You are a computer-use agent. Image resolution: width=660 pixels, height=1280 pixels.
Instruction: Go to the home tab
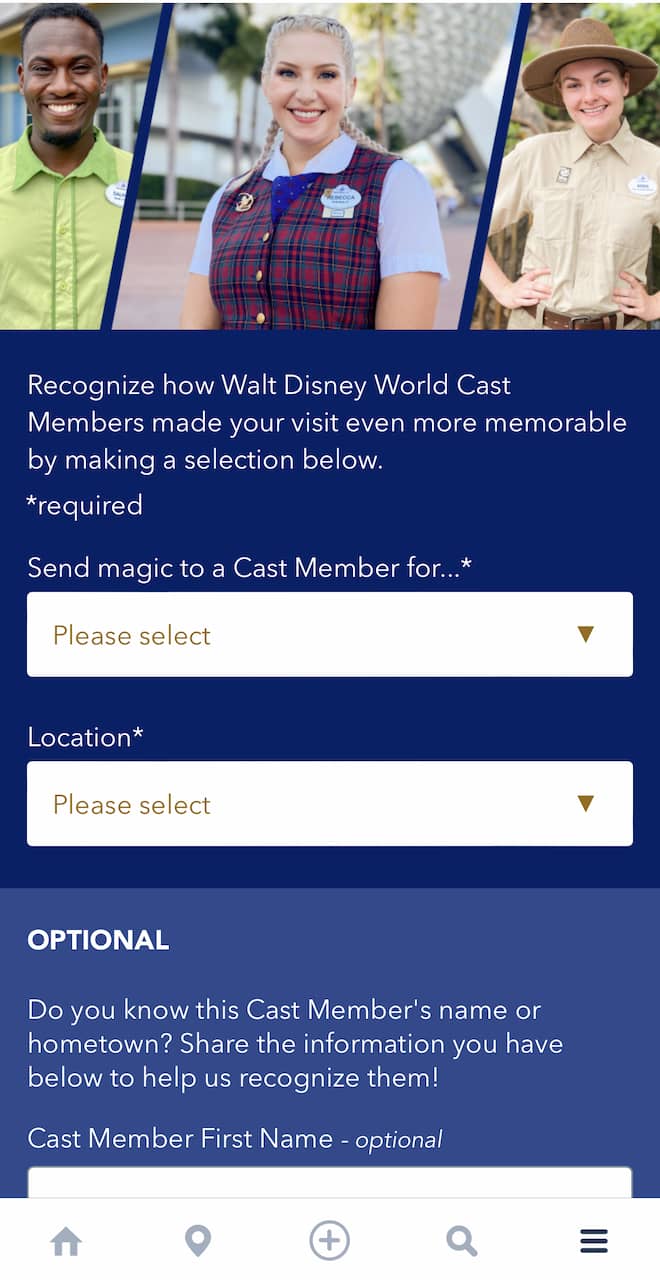[x=66, y=1241]
